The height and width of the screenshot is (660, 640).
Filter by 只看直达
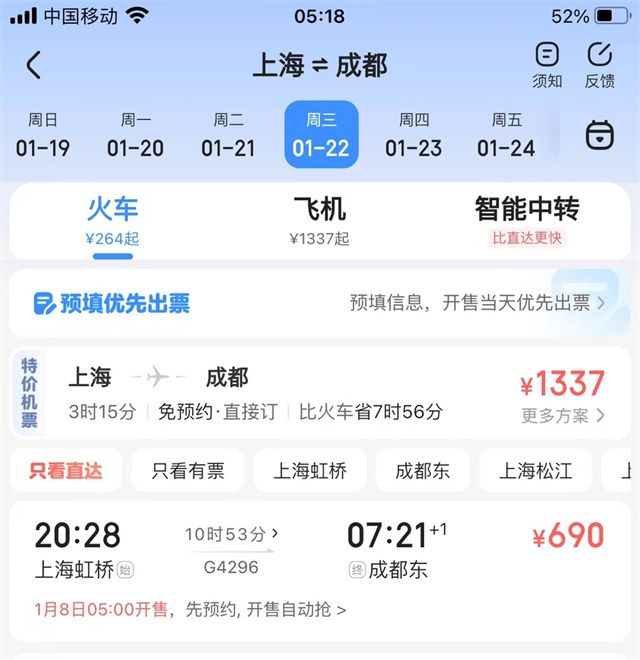65,470
